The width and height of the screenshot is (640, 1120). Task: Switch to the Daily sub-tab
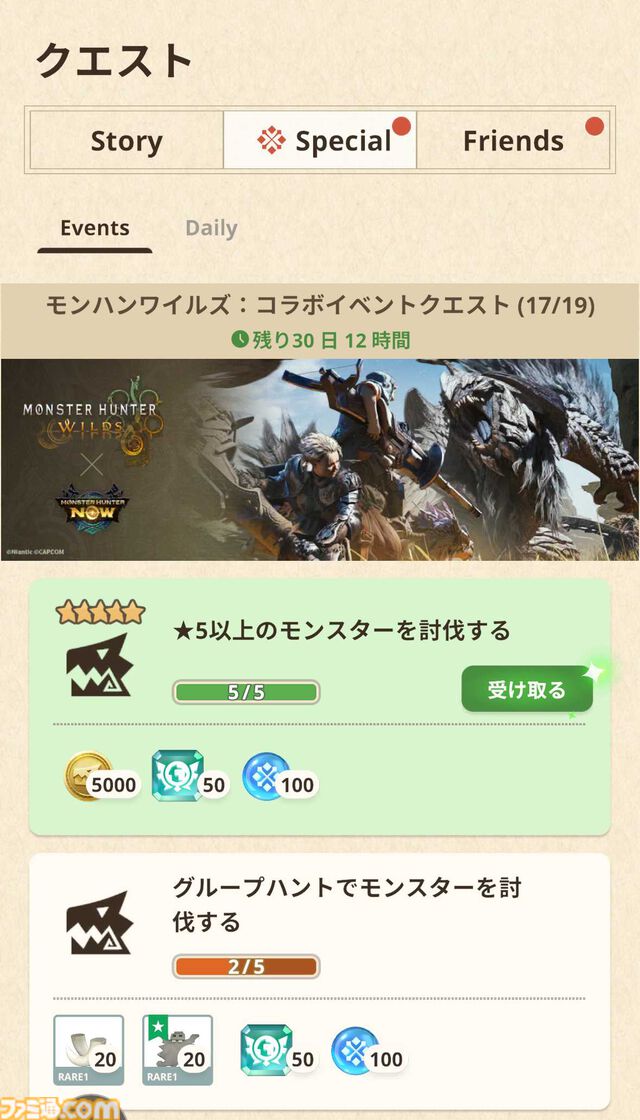[211, 228]
